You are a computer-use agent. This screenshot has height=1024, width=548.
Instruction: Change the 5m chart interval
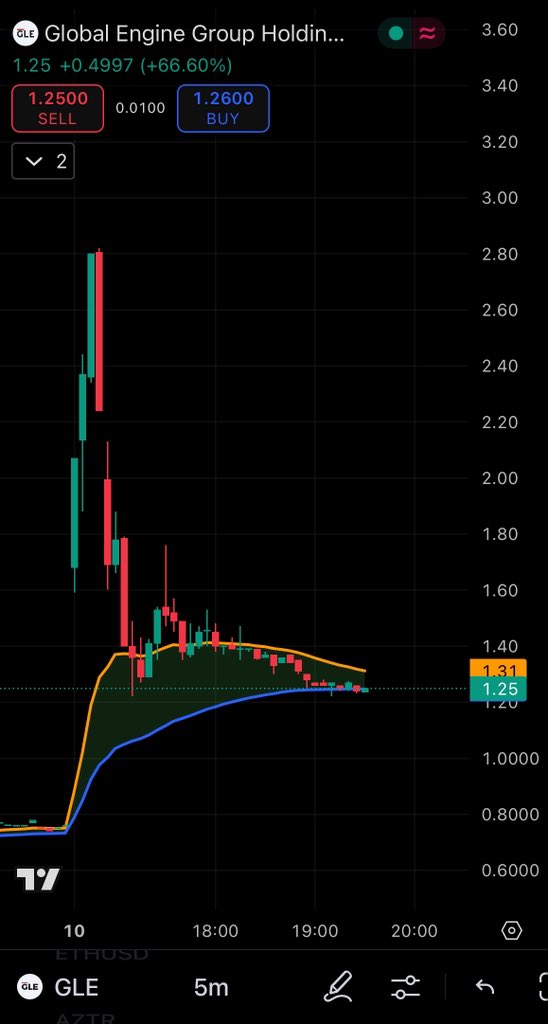pos(211,987)
